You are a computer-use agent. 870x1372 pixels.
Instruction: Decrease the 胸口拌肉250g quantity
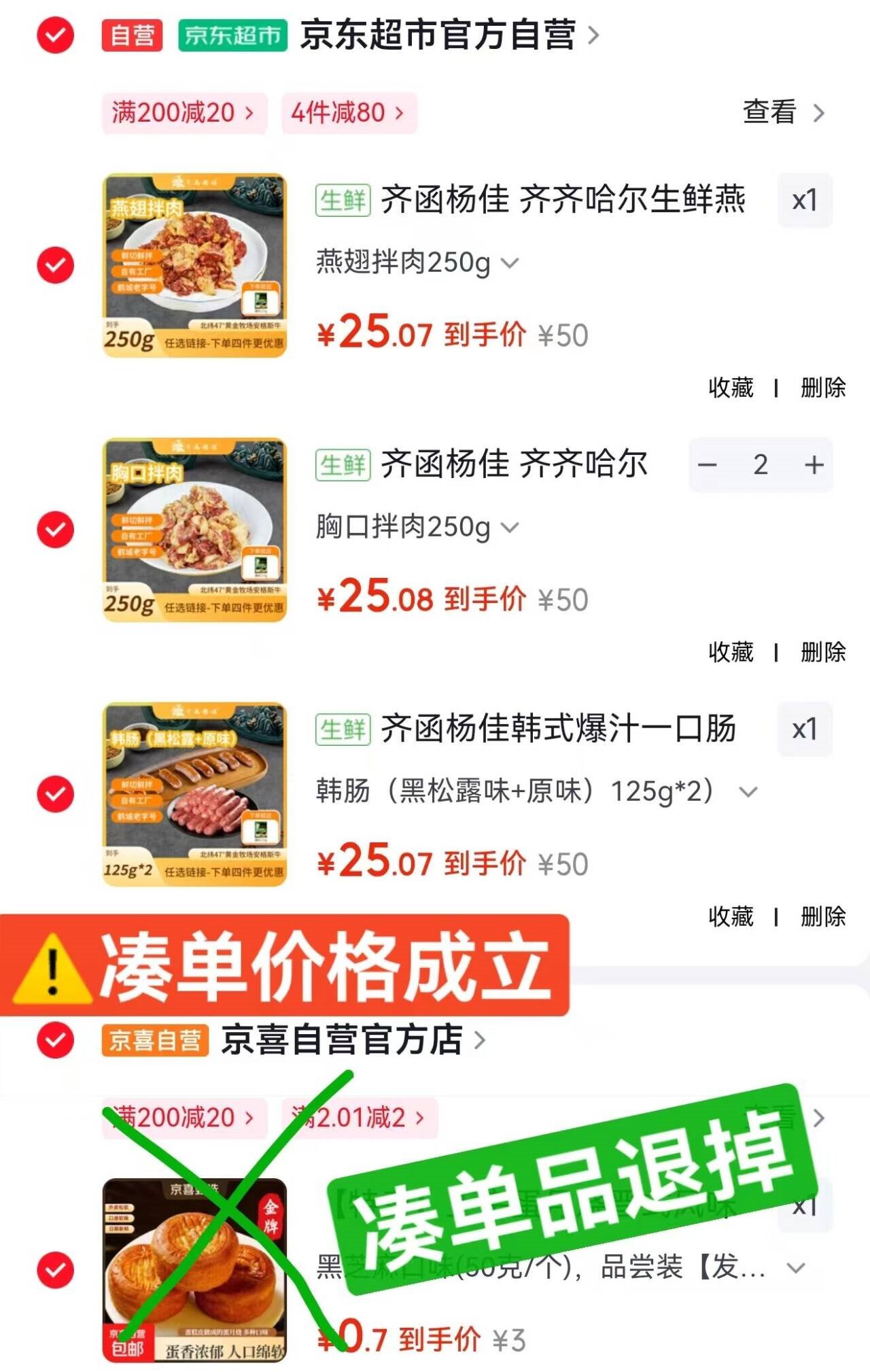(708, 465)
